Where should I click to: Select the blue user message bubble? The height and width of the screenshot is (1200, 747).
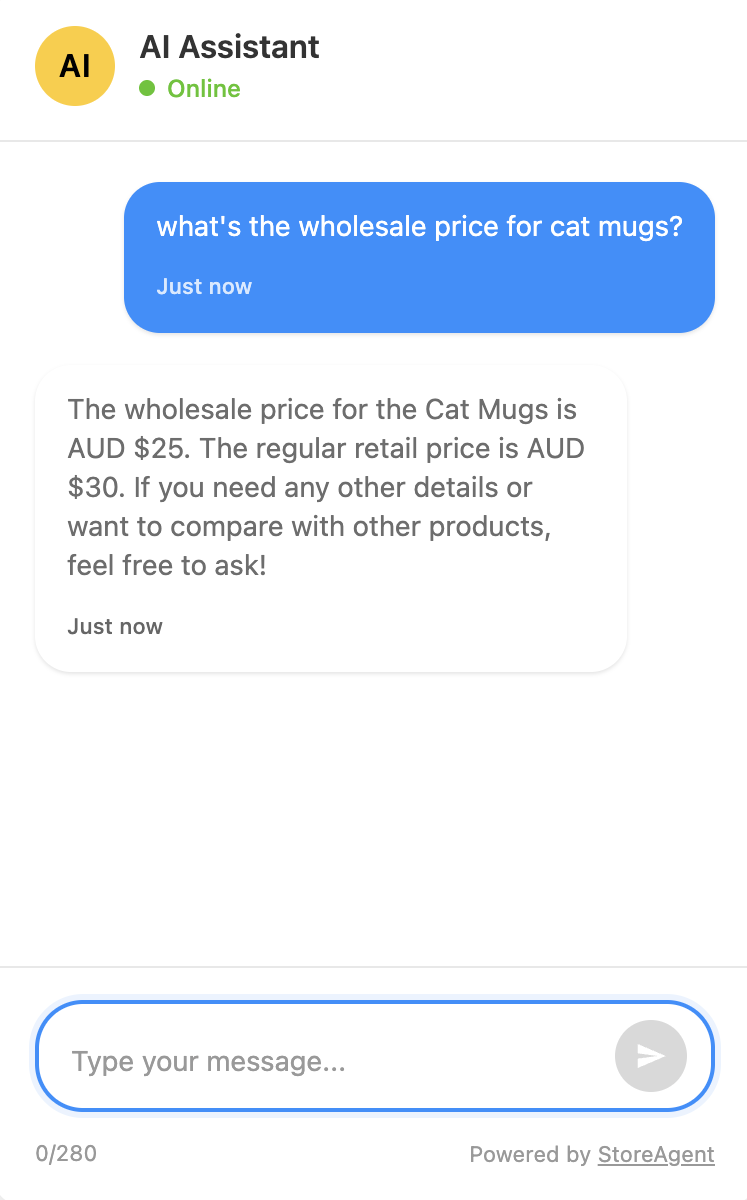419,256
